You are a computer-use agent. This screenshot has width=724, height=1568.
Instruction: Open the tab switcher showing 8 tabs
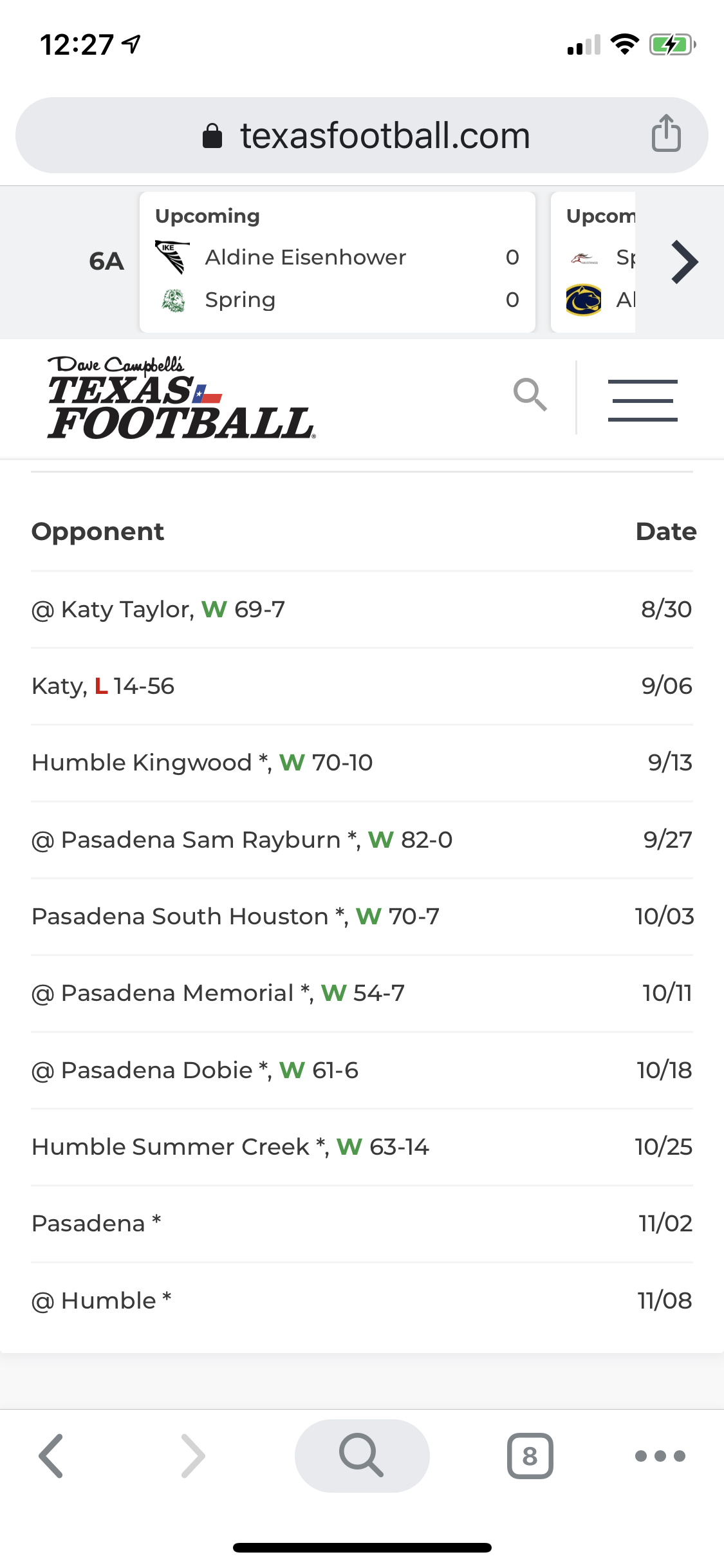coord(530,1455)
